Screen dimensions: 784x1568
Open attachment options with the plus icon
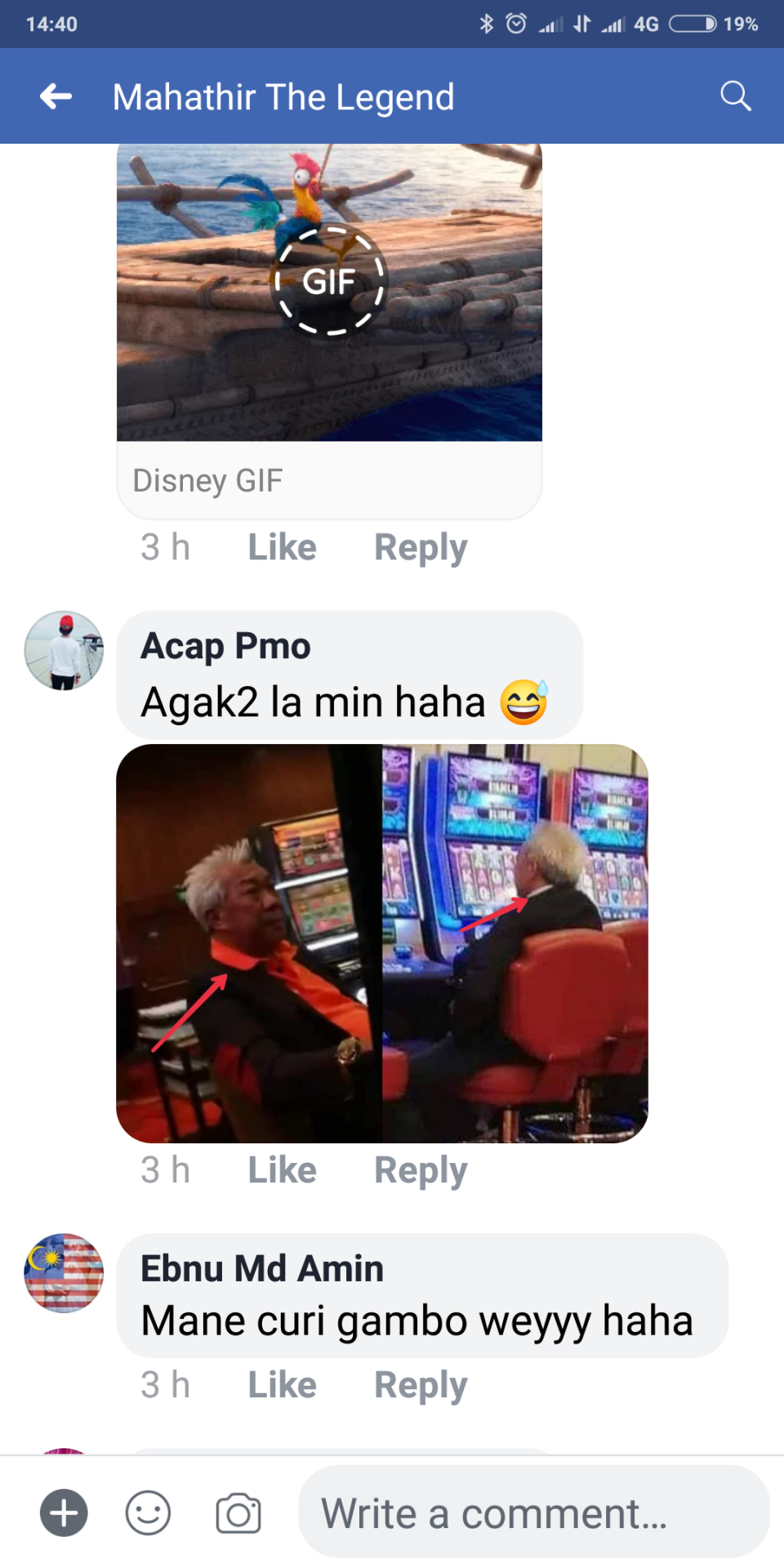[x=63, y=1512]
